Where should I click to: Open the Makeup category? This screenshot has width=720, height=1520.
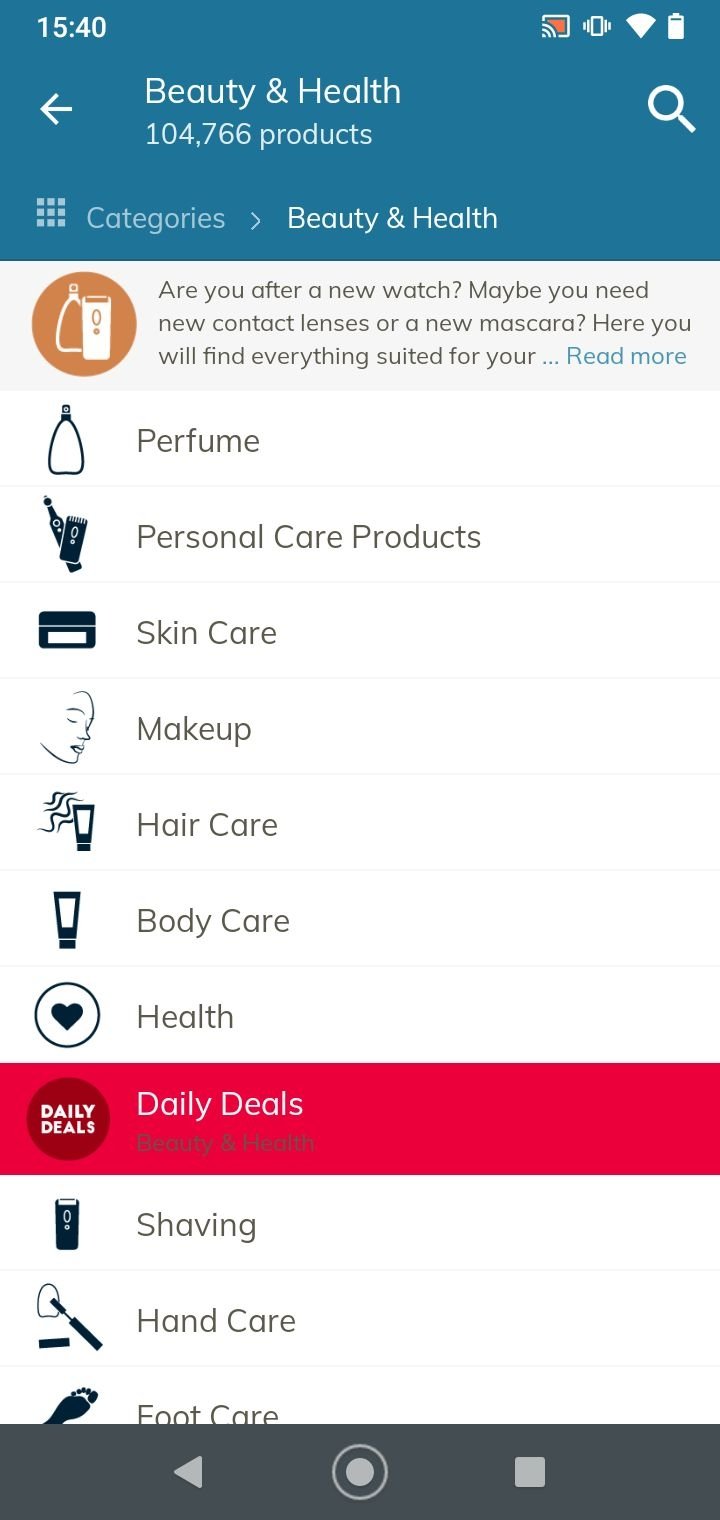[x=194, y=728]
